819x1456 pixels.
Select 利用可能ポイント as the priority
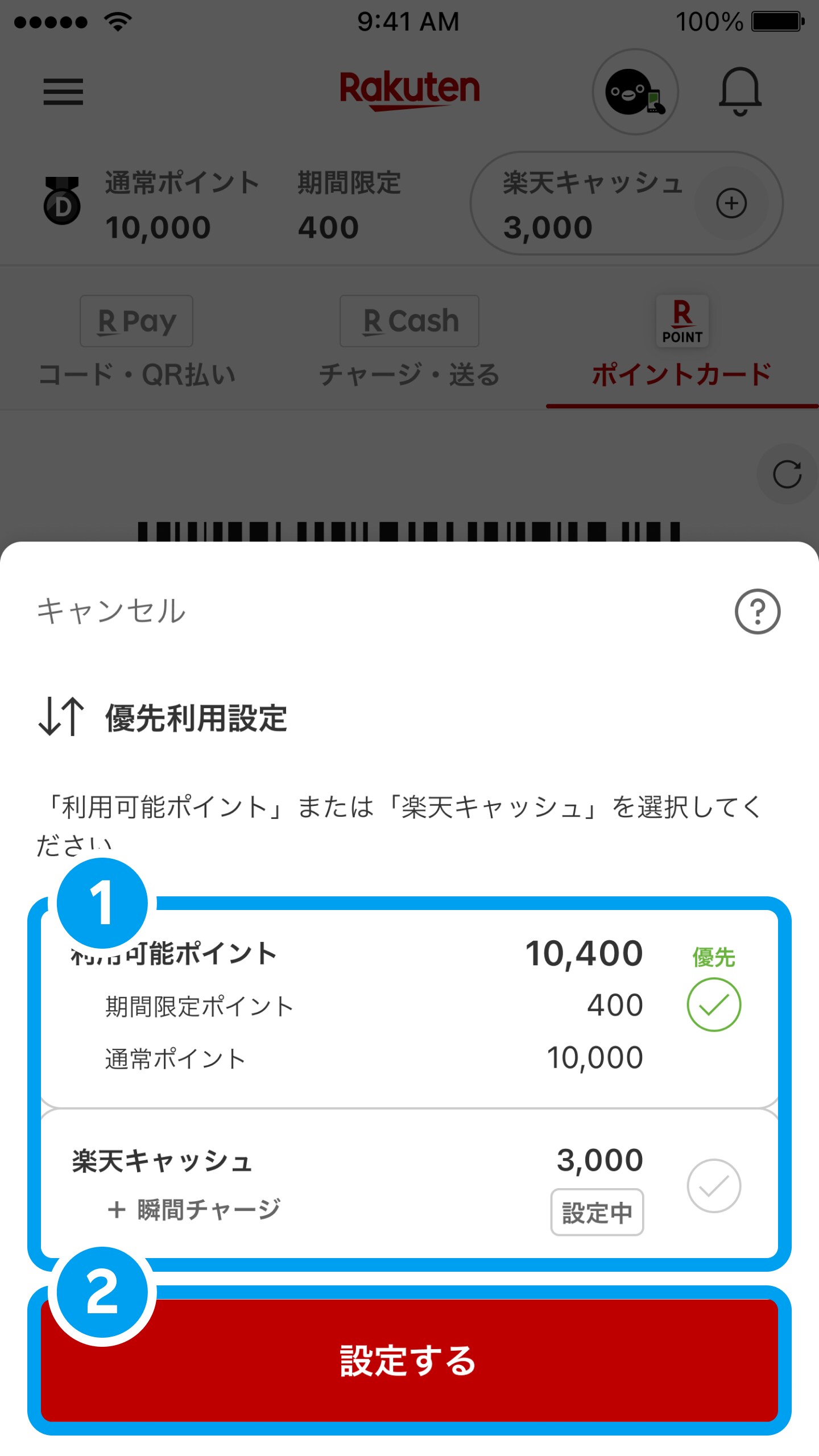tap(713, 1004)
